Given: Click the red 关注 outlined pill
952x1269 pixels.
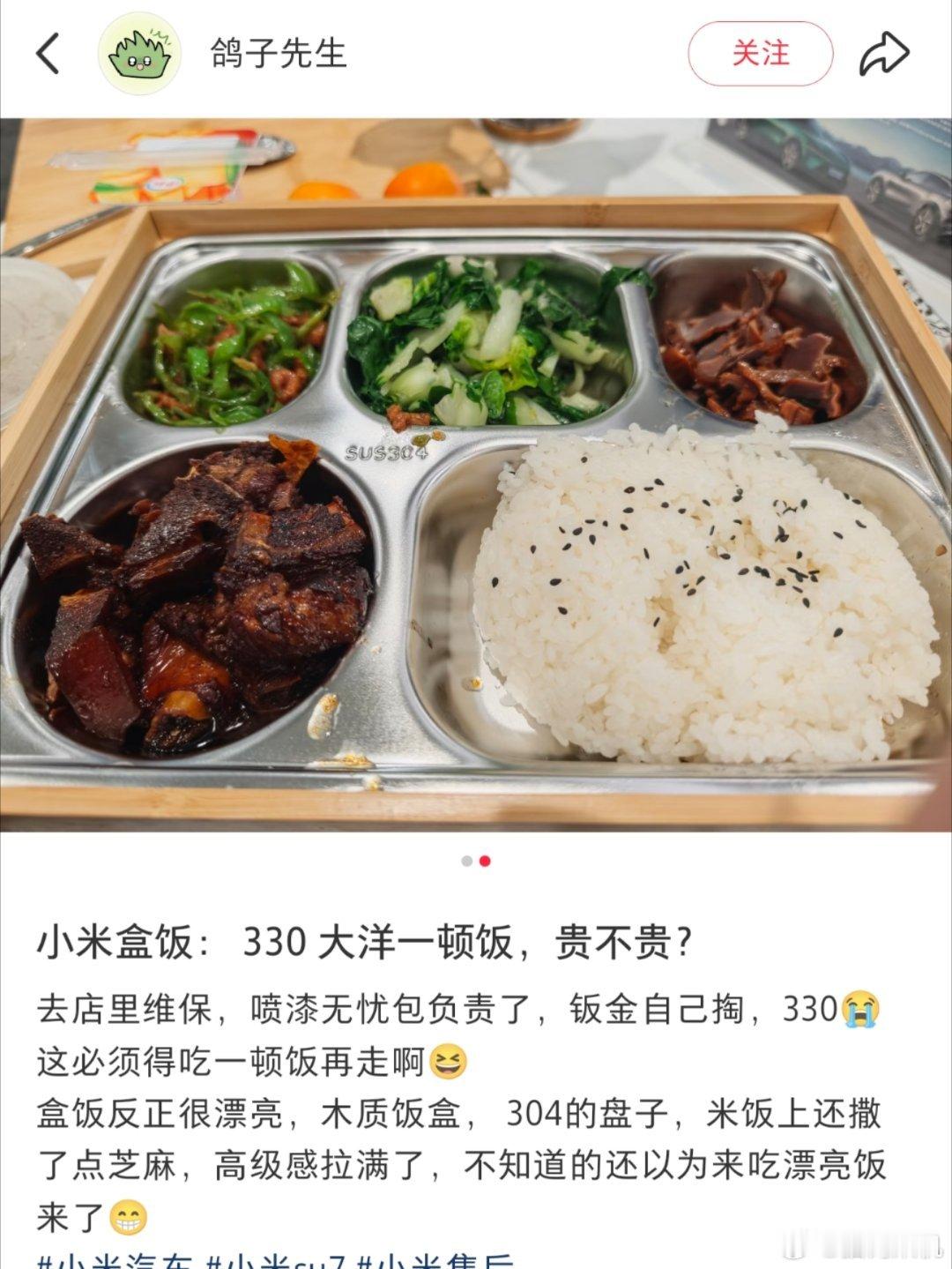Looking at the screenshot, I should tap(760, 54).
